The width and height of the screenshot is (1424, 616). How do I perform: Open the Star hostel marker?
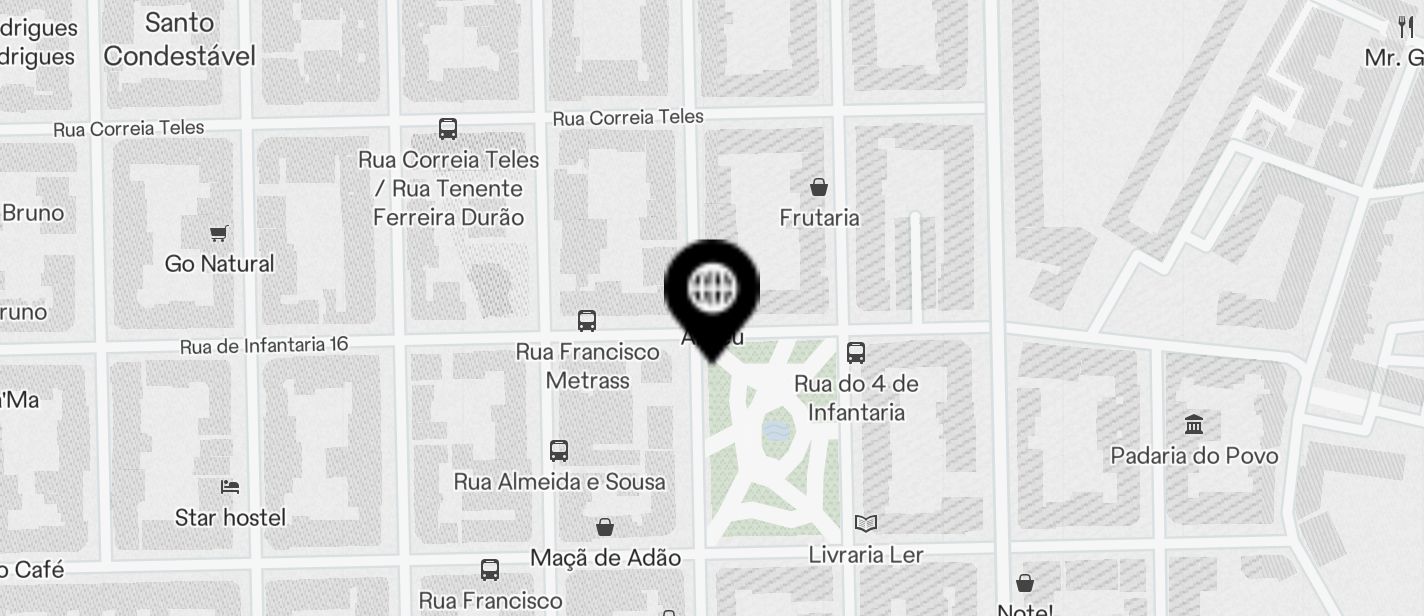pos(230,487)
